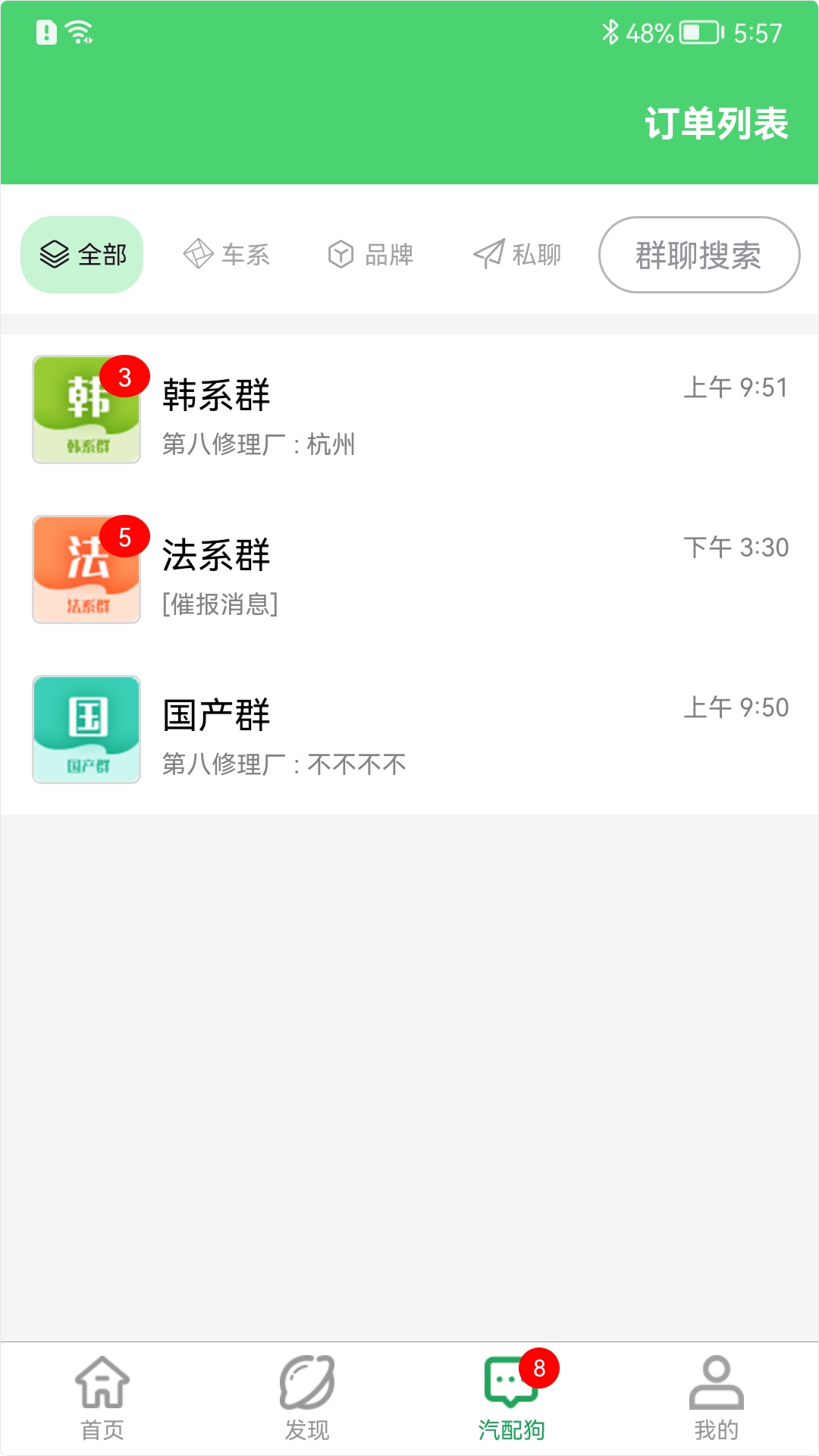Open the 国产群 group avatar

[x=86, y=730]
